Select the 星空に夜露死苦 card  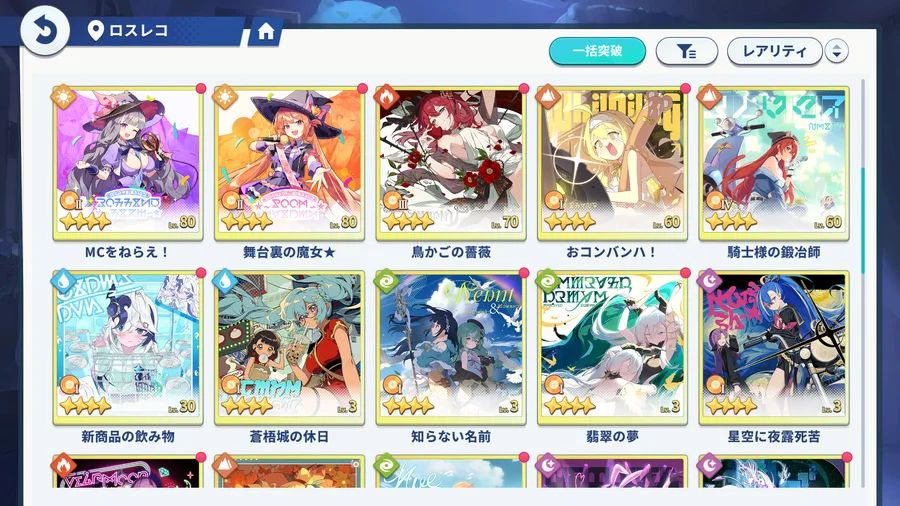tap(773, 346)
